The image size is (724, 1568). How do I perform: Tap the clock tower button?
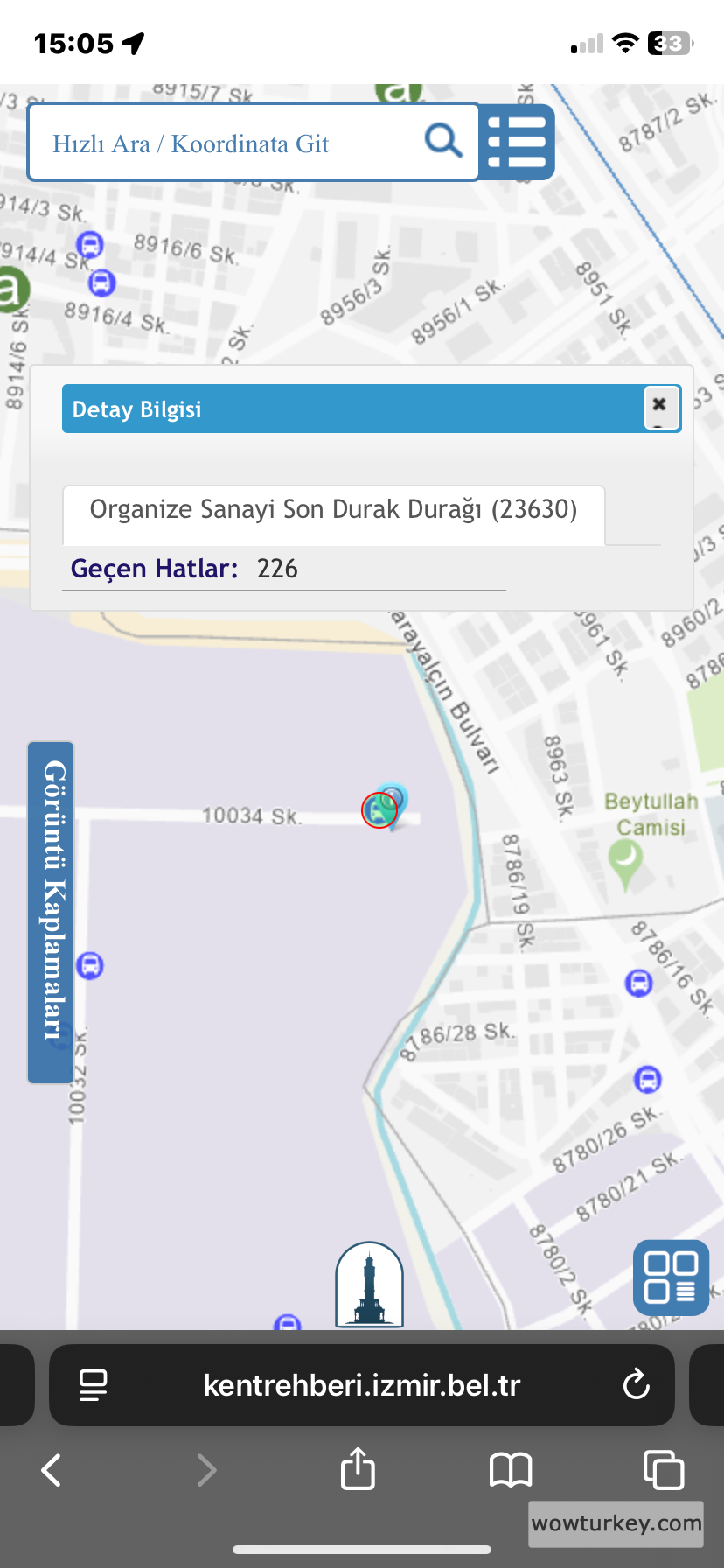point(370,1285)
